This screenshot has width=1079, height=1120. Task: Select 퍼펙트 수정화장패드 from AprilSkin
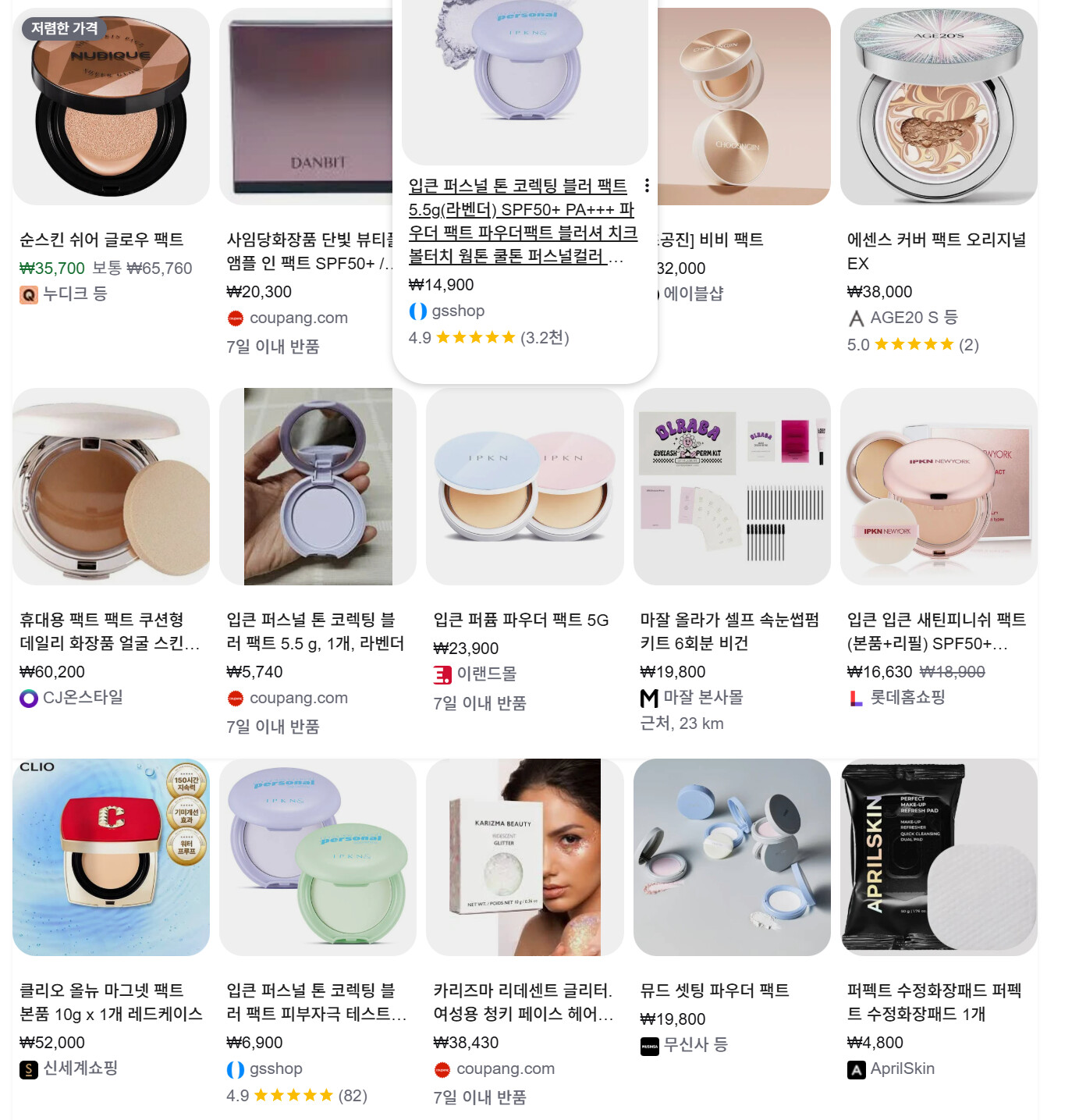(934, 1002)
